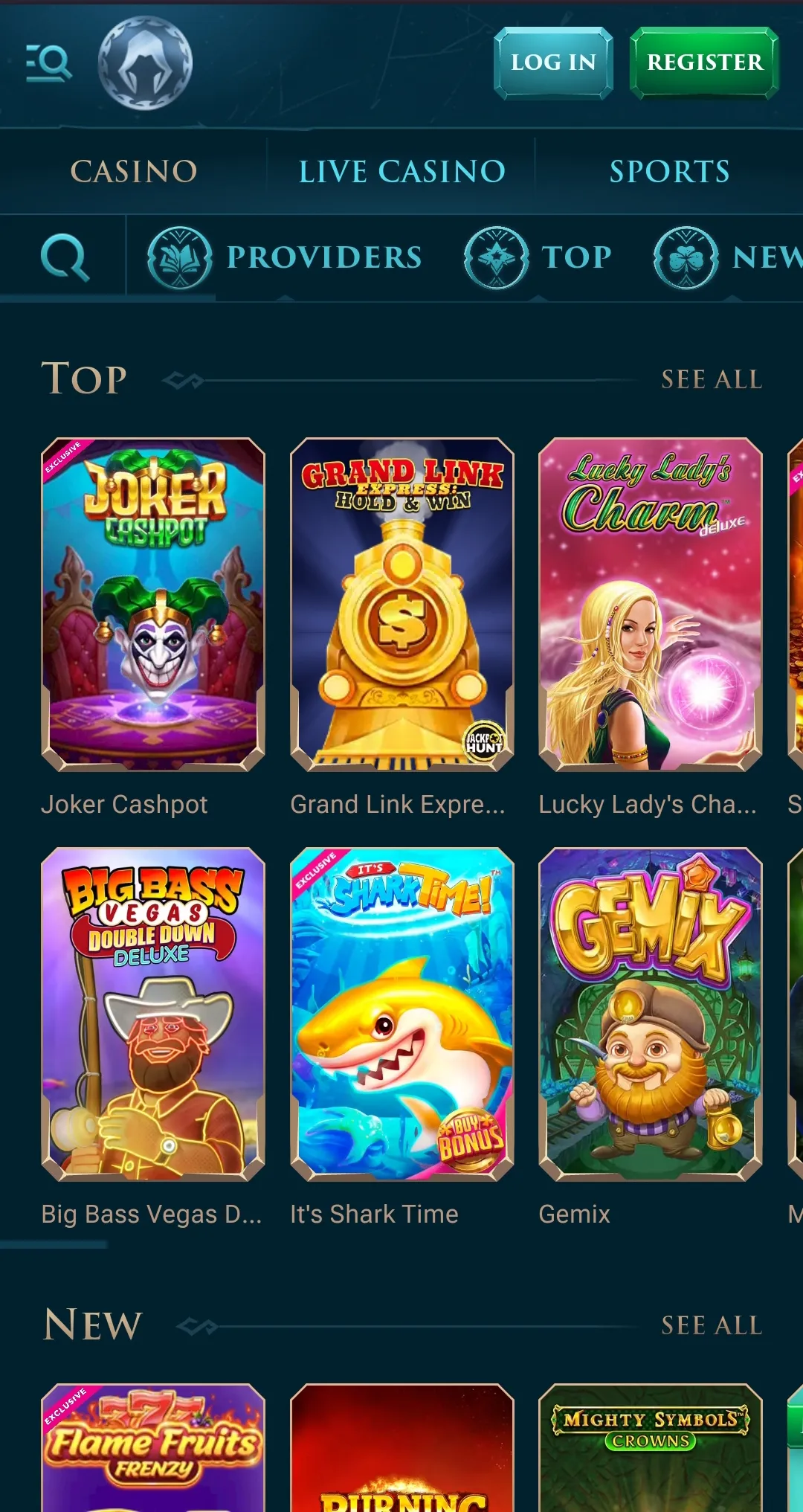Register a new account
This screenshot has height=1512, width=803.
click(704, 63)
